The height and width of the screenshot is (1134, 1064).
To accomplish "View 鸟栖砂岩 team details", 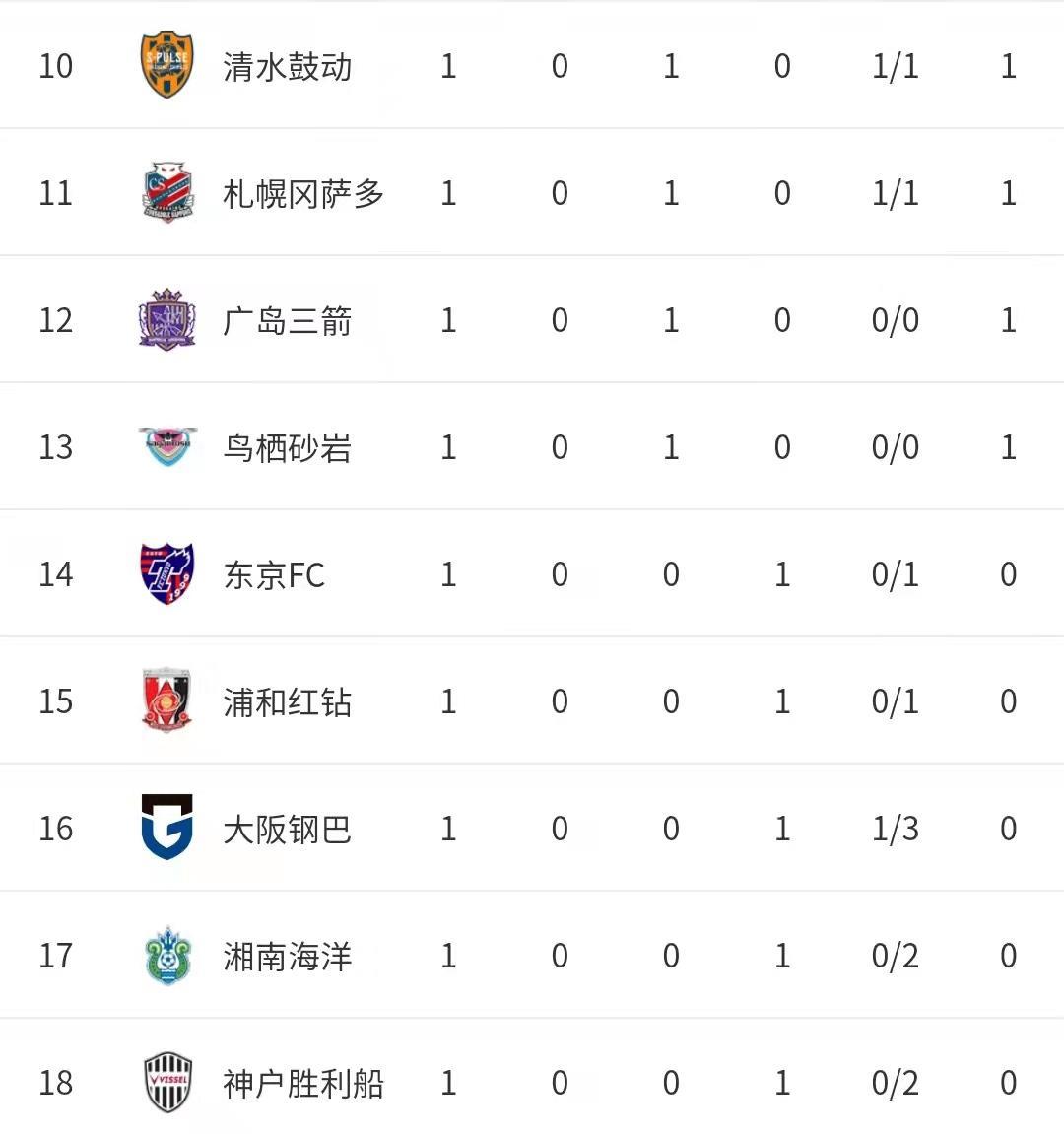I will pyautogui.click(x=287, y=448).
